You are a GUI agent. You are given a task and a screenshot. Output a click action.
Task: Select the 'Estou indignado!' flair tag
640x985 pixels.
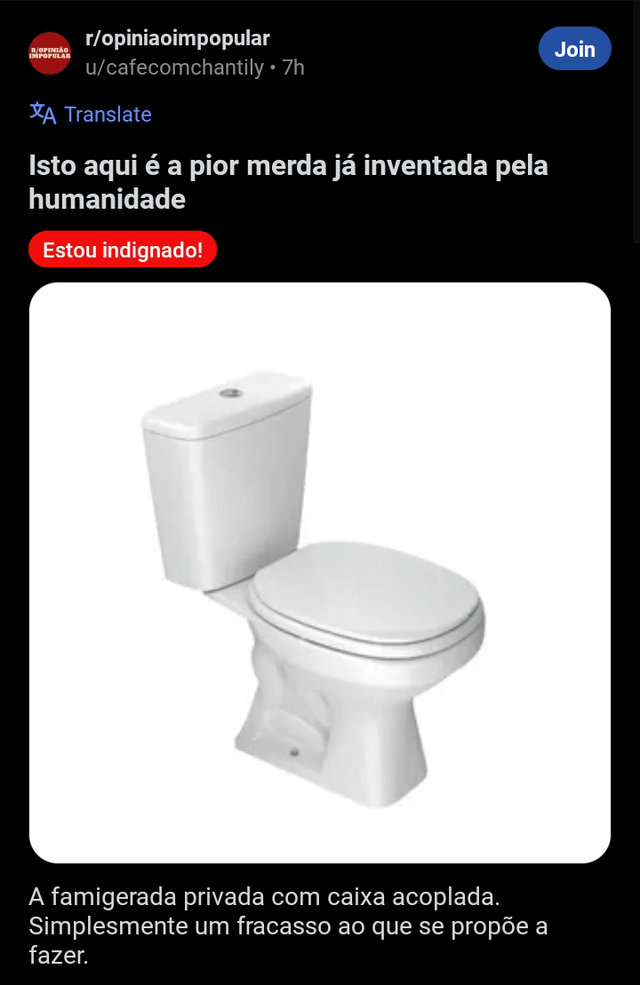[x=123, y=249]
